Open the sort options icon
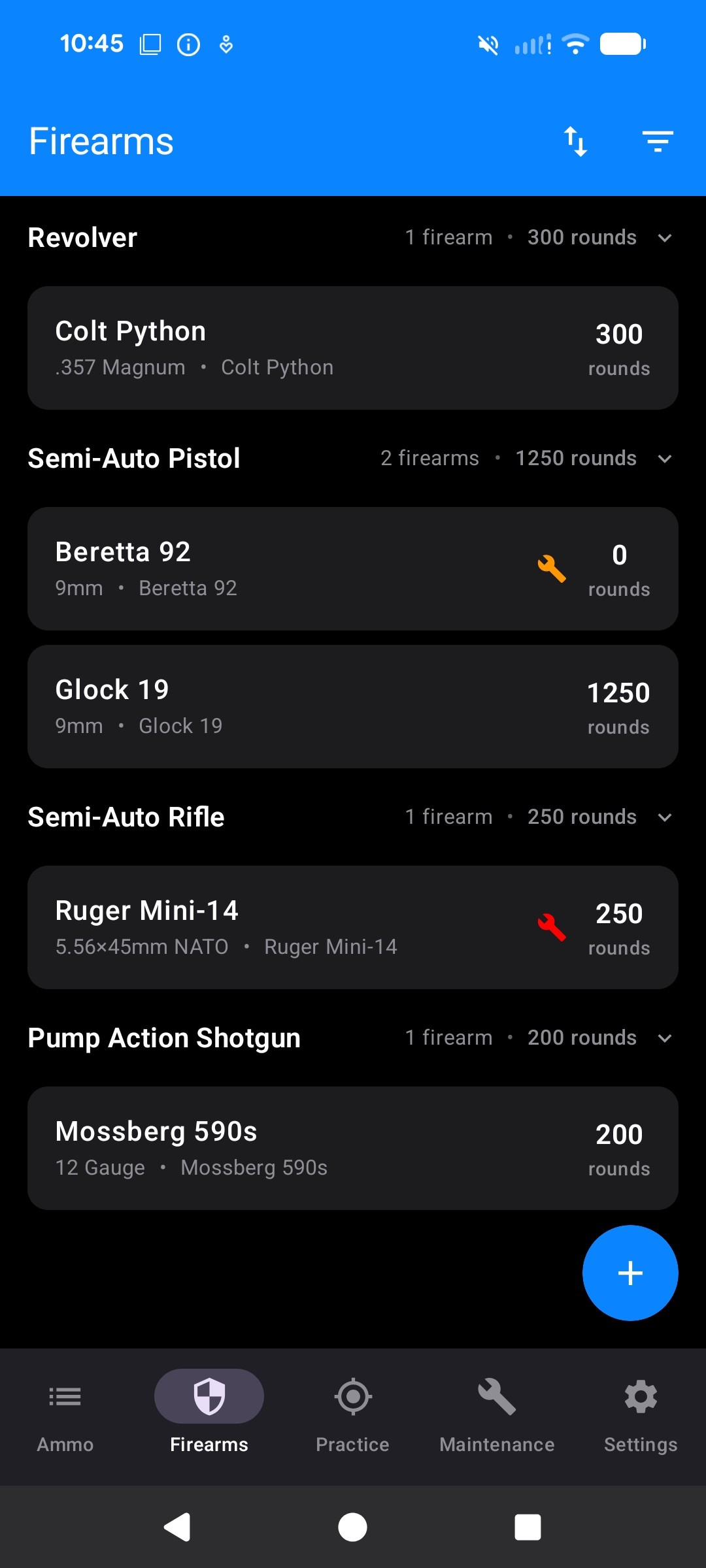Viewport: 706px width, 1568px height. point(576,140)
